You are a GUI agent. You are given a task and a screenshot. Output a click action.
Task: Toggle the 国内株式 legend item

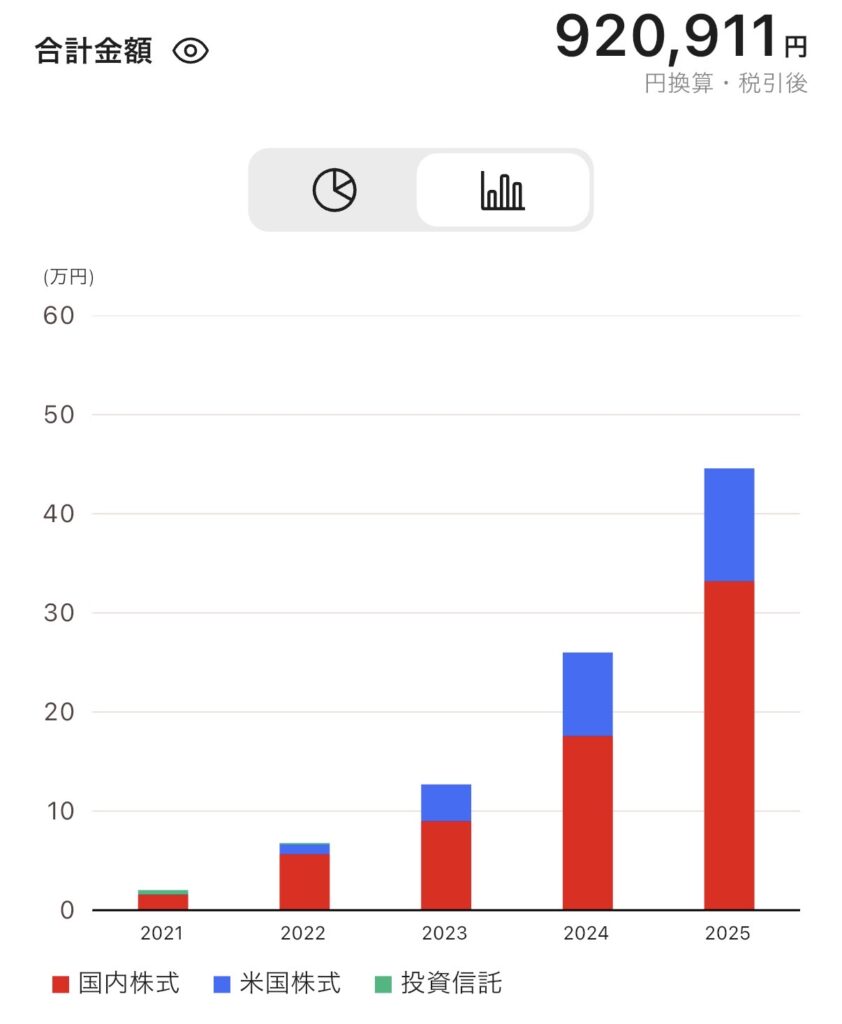point(116,984)
